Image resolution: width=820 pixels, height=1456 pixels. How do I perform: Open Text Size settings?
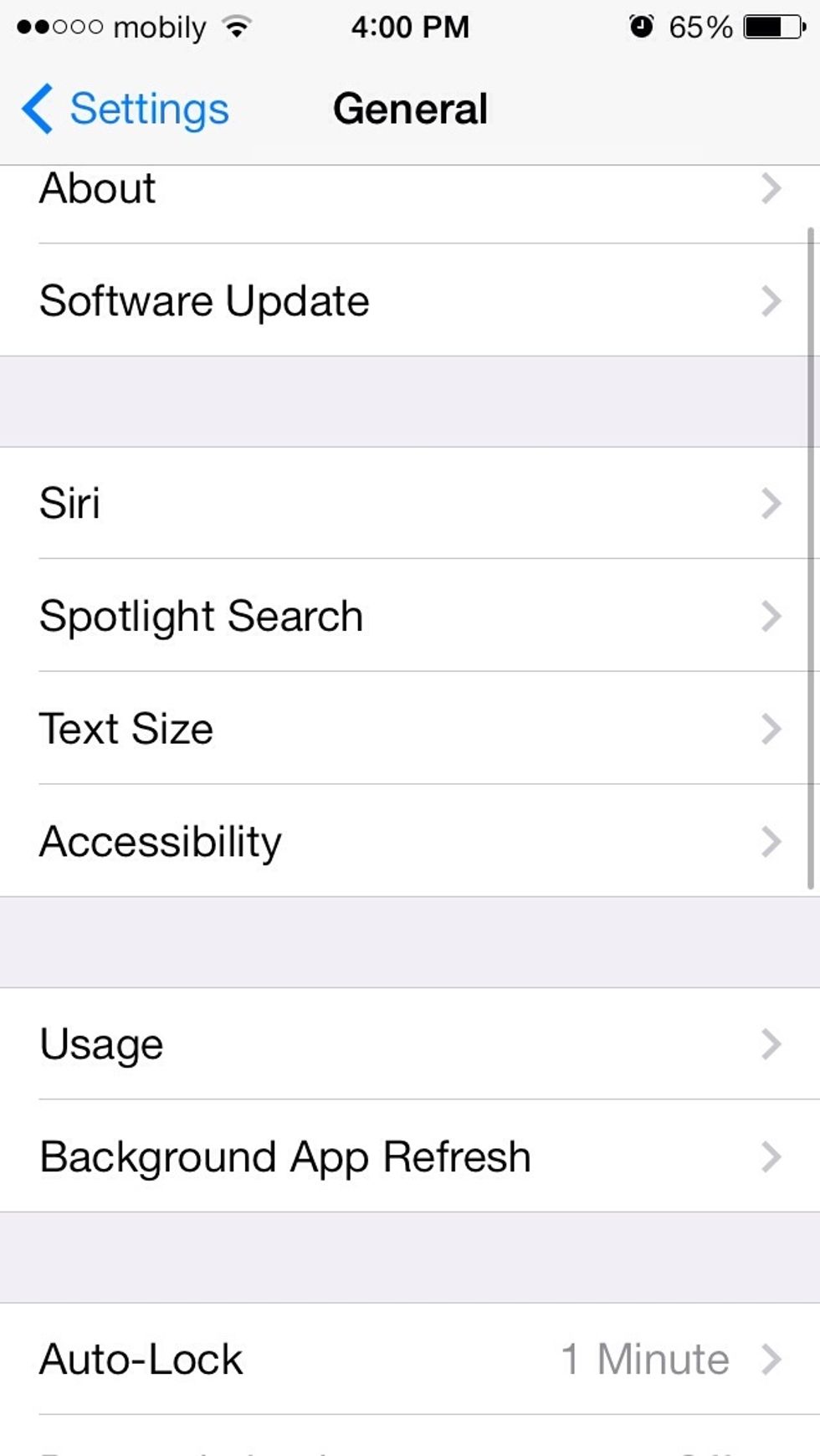click(x=410, y=728)
